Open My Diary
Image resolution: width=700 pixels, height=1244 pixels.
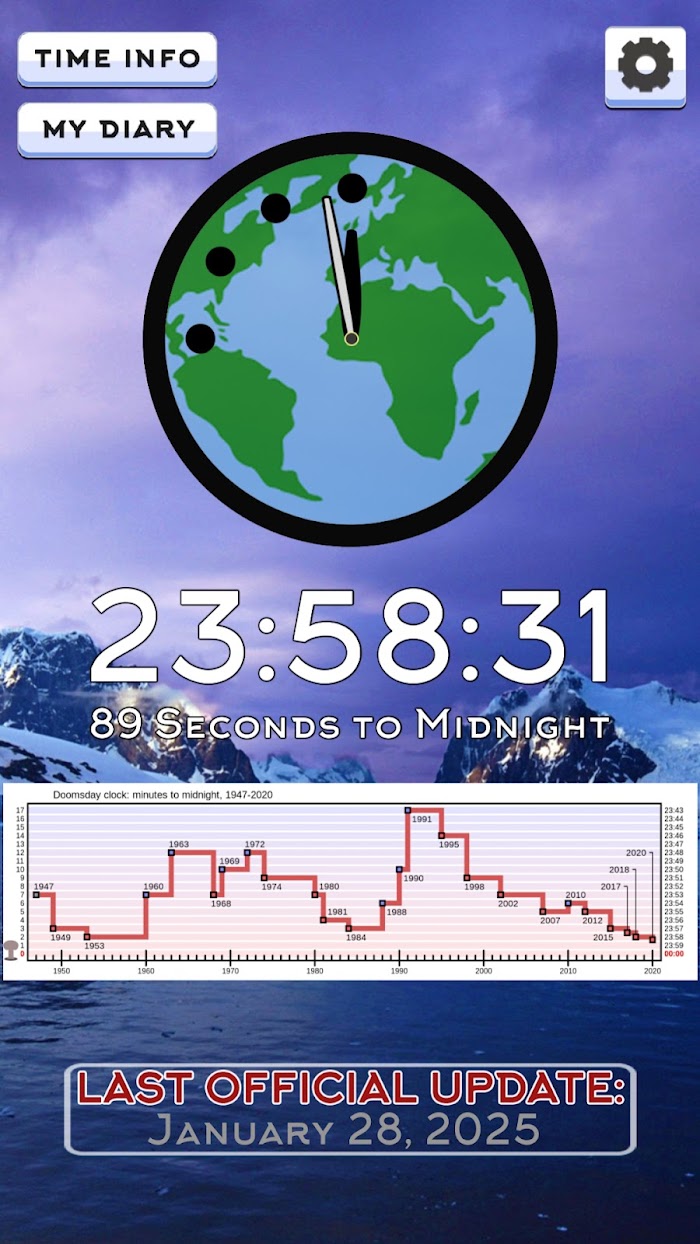pyautogui.click(x=117, y=130)
